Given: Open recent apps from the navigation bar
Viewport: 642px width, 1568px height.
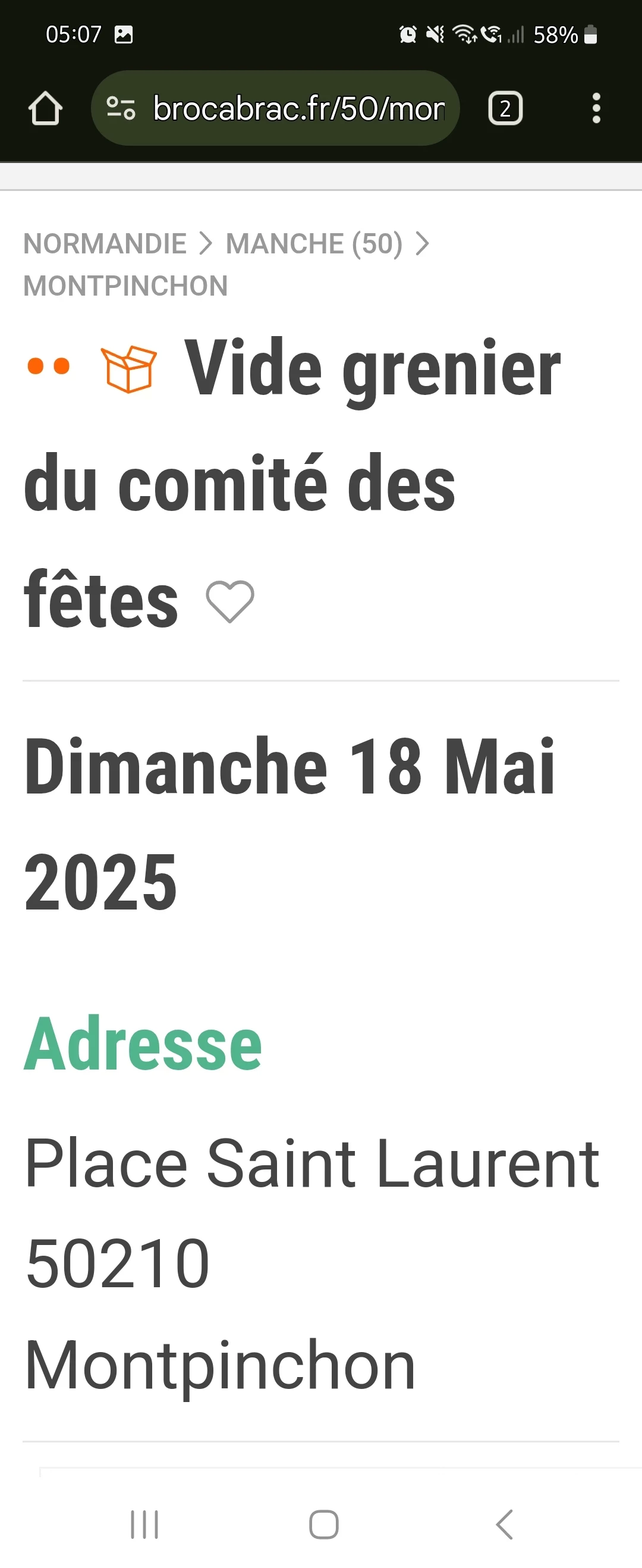Looking at the screenshot, I should [144, 1524].
